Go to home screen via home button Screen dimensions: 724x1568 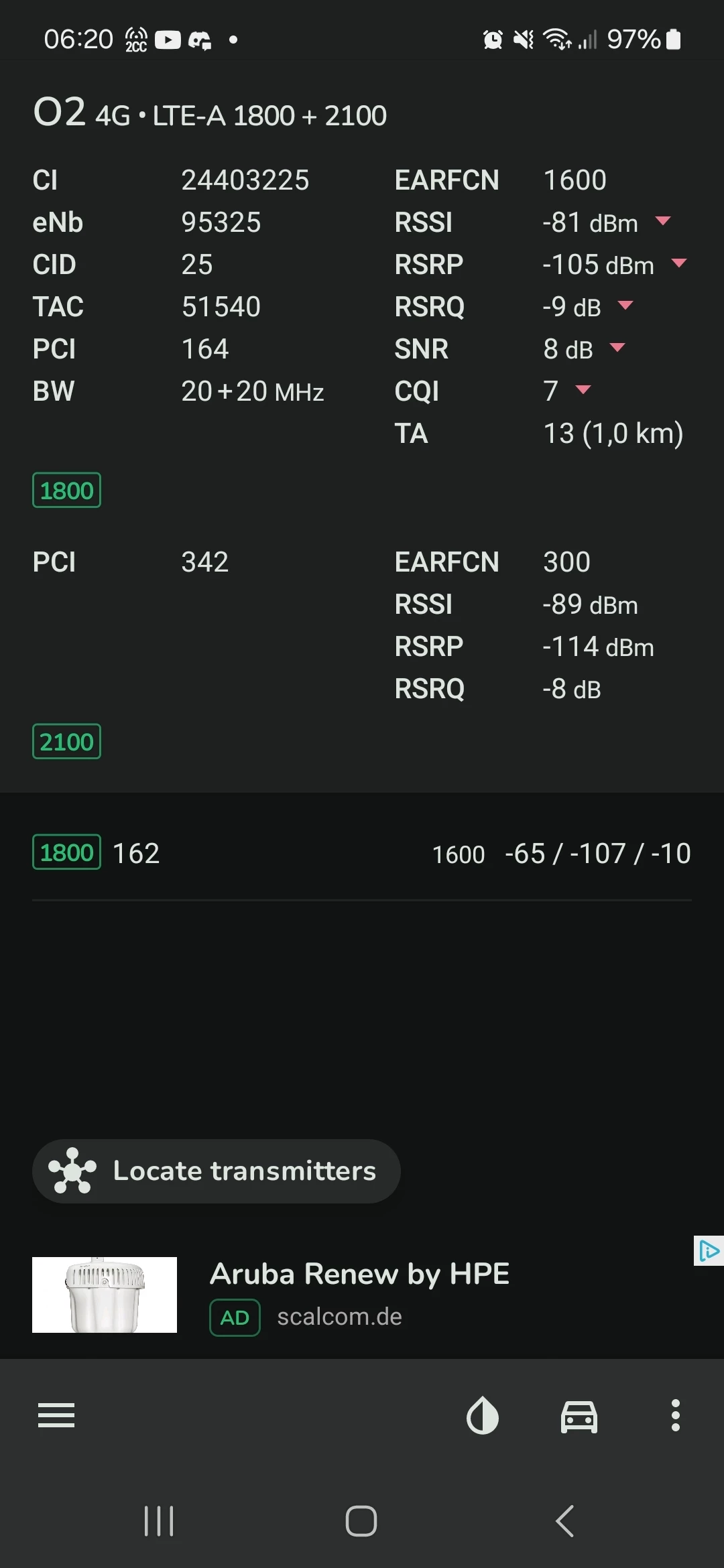(361, 1520)
